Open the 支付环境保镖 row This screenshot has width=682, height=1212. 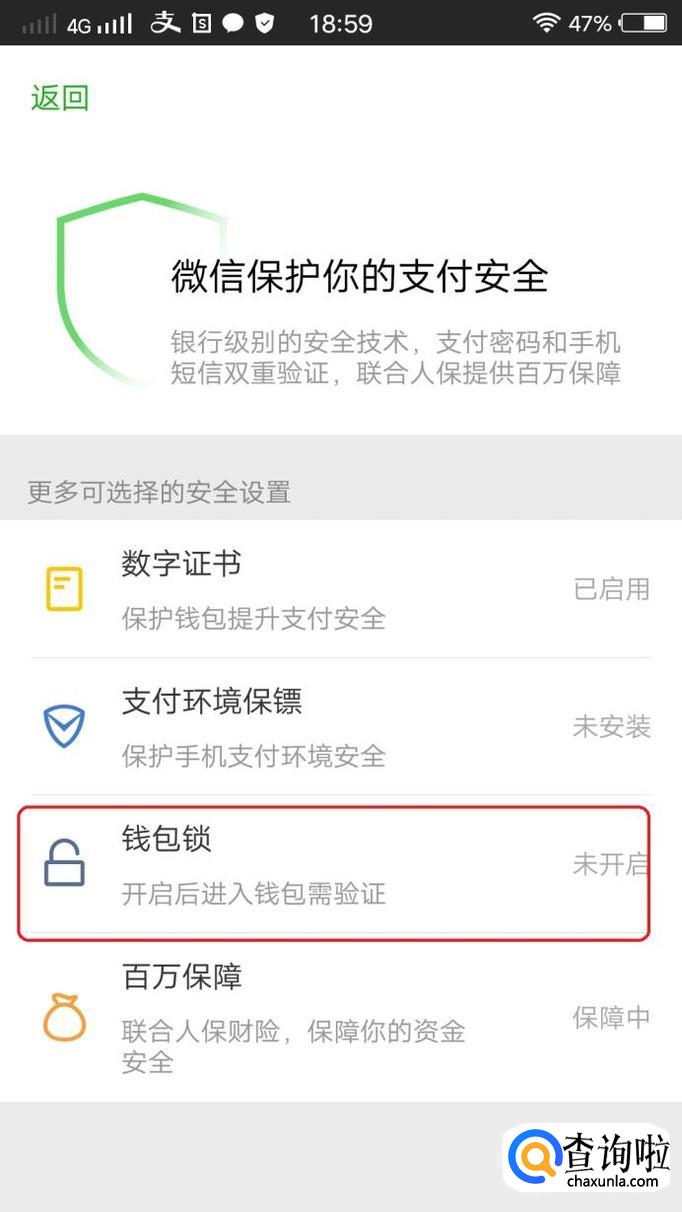(340, 726)
